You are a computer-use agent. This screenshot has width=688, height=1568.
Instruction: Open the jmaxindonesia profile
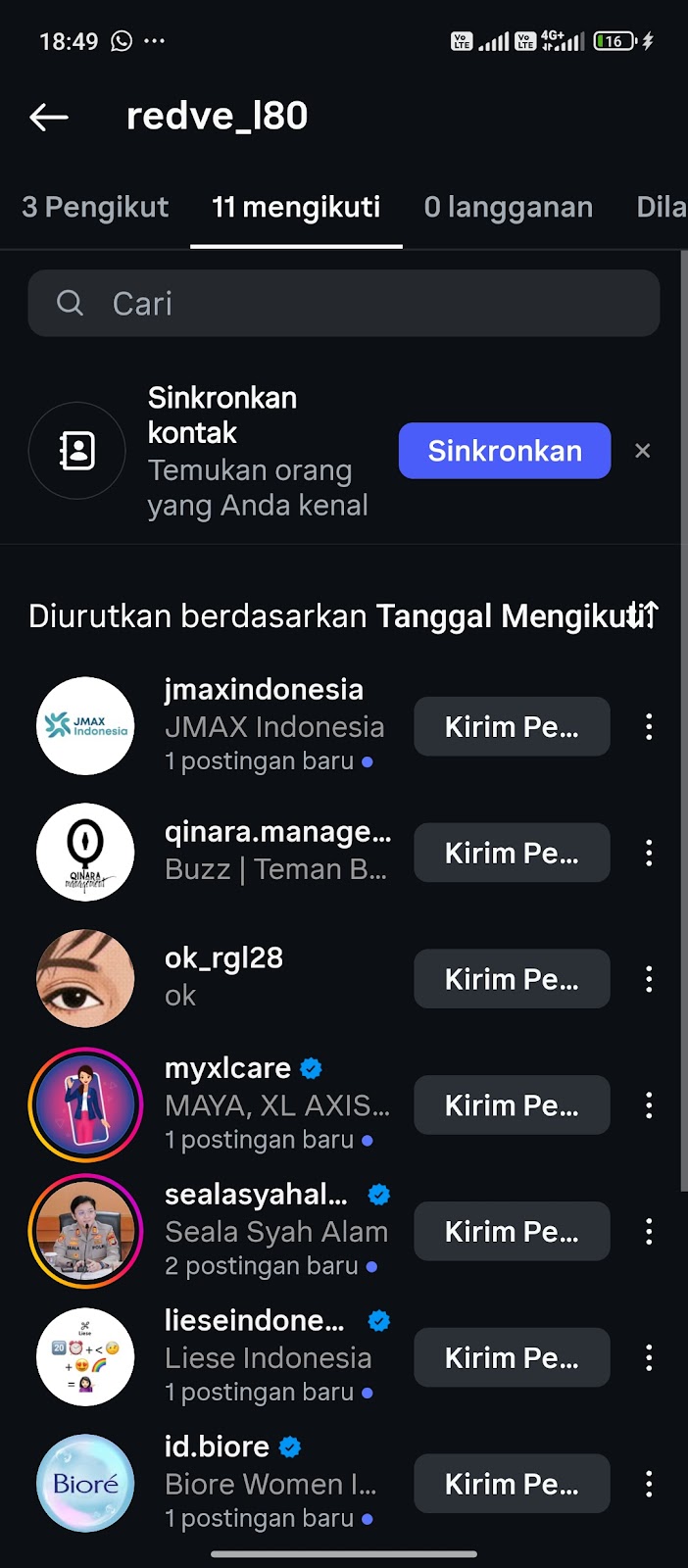(264, 690)
